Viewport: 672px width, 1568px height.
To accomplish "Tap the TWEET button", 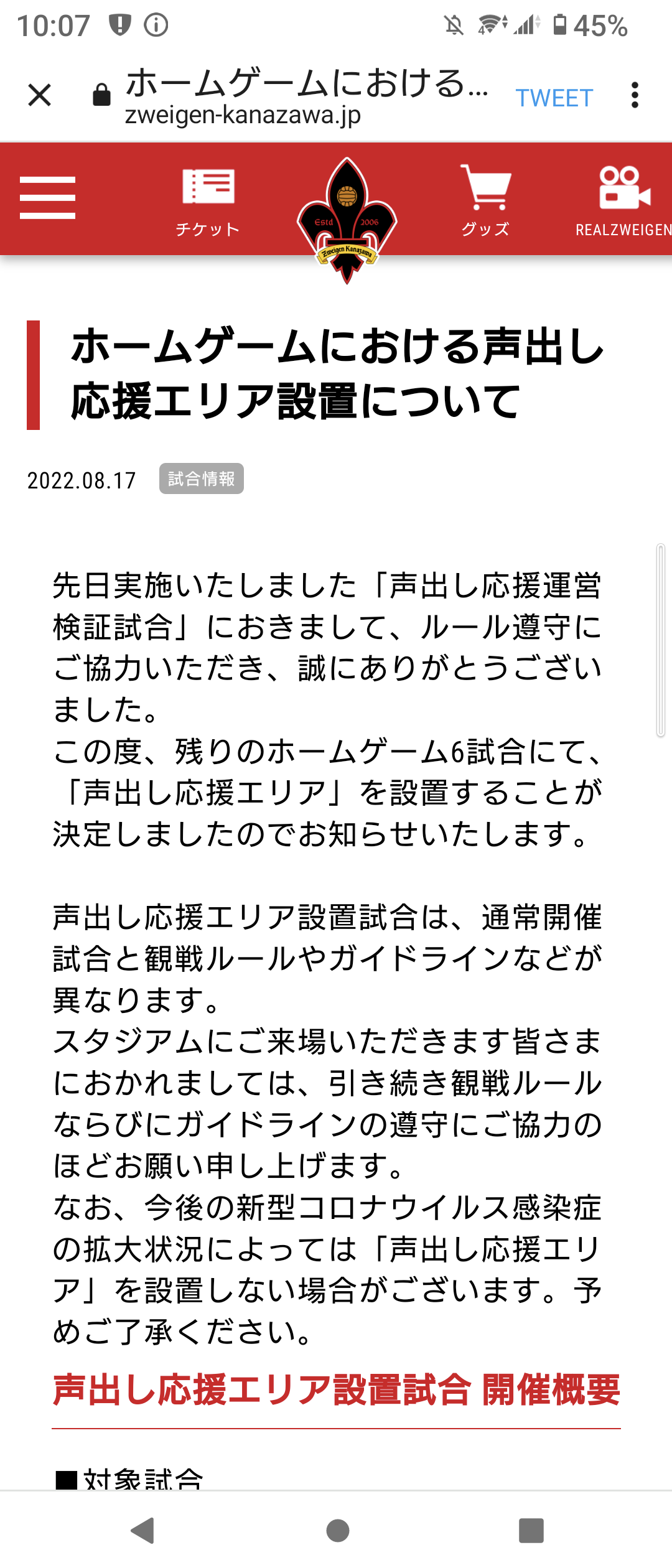I will [554, 98].
